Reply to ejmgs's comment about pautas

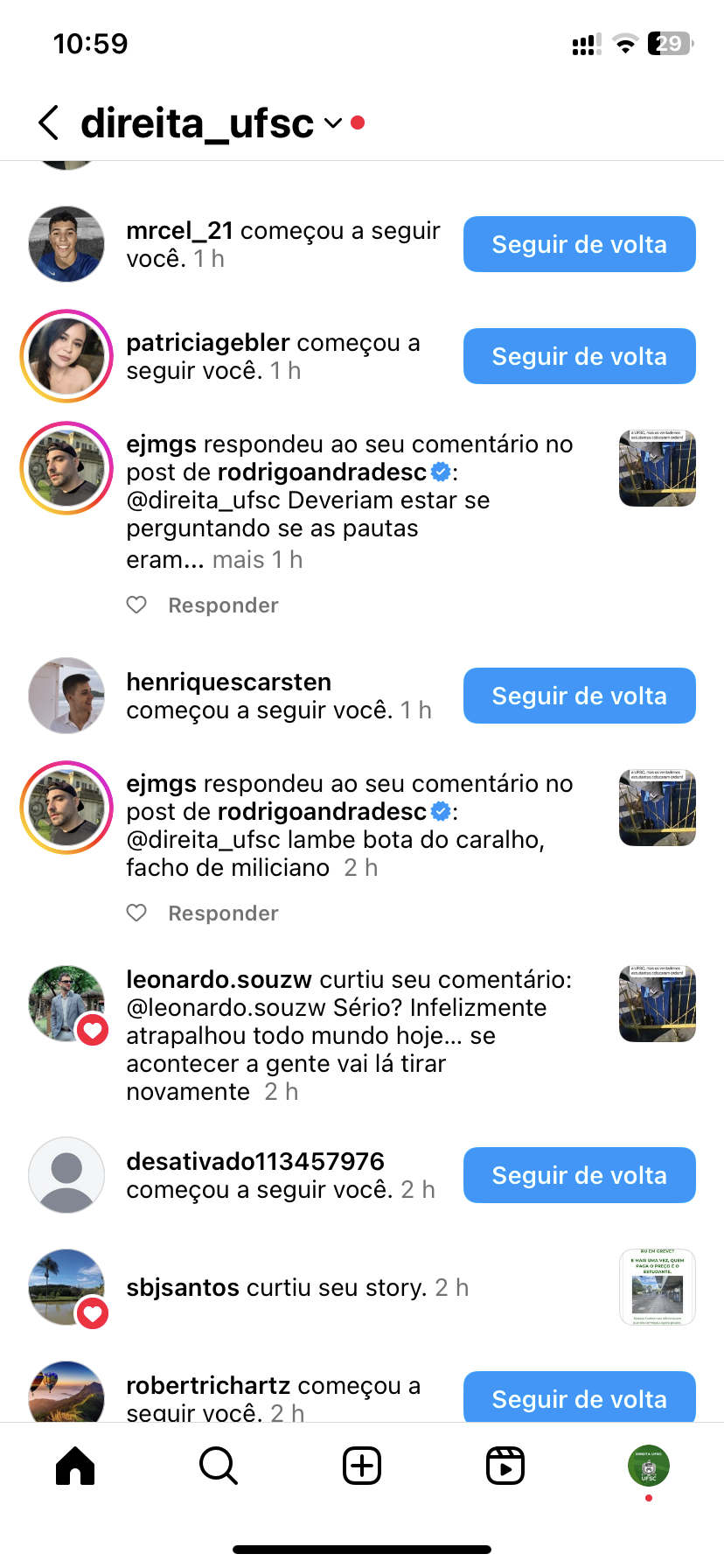[x=223, y=605]
